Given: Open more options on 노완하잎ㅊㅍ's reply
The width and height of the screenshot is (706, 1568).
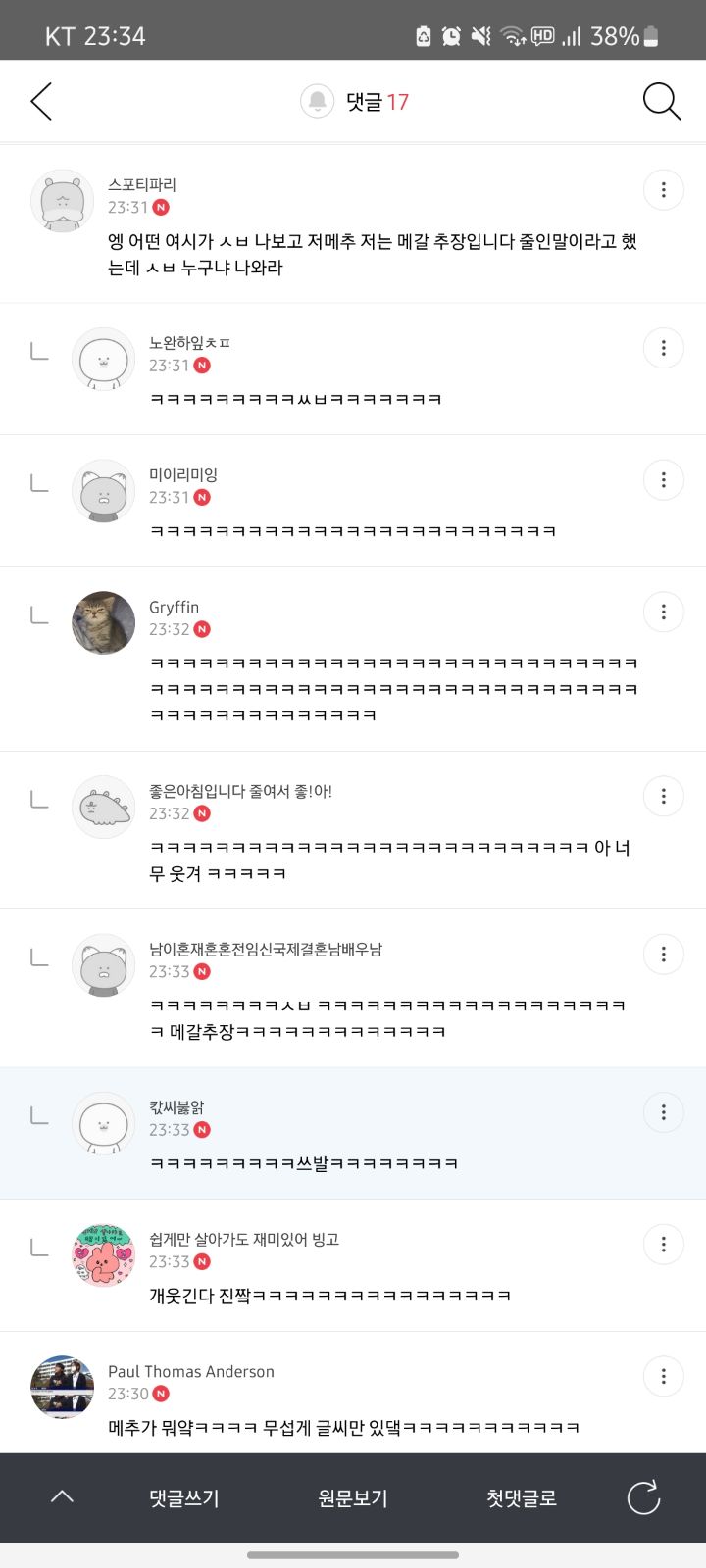Looking at the screenshot, I should tap(664, 348).
